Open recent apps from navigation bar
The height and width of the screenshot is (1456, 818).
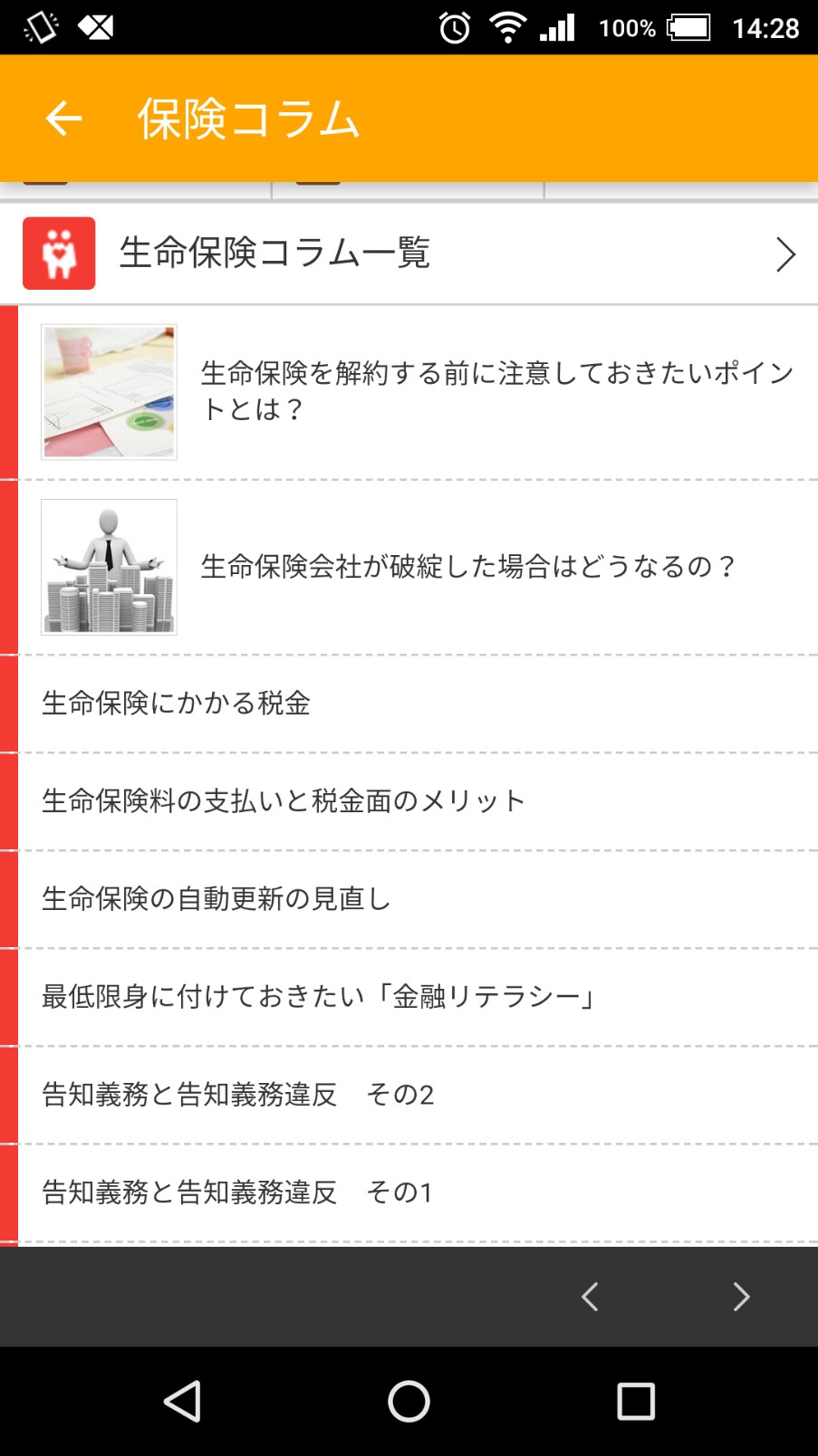(635, 1402)
